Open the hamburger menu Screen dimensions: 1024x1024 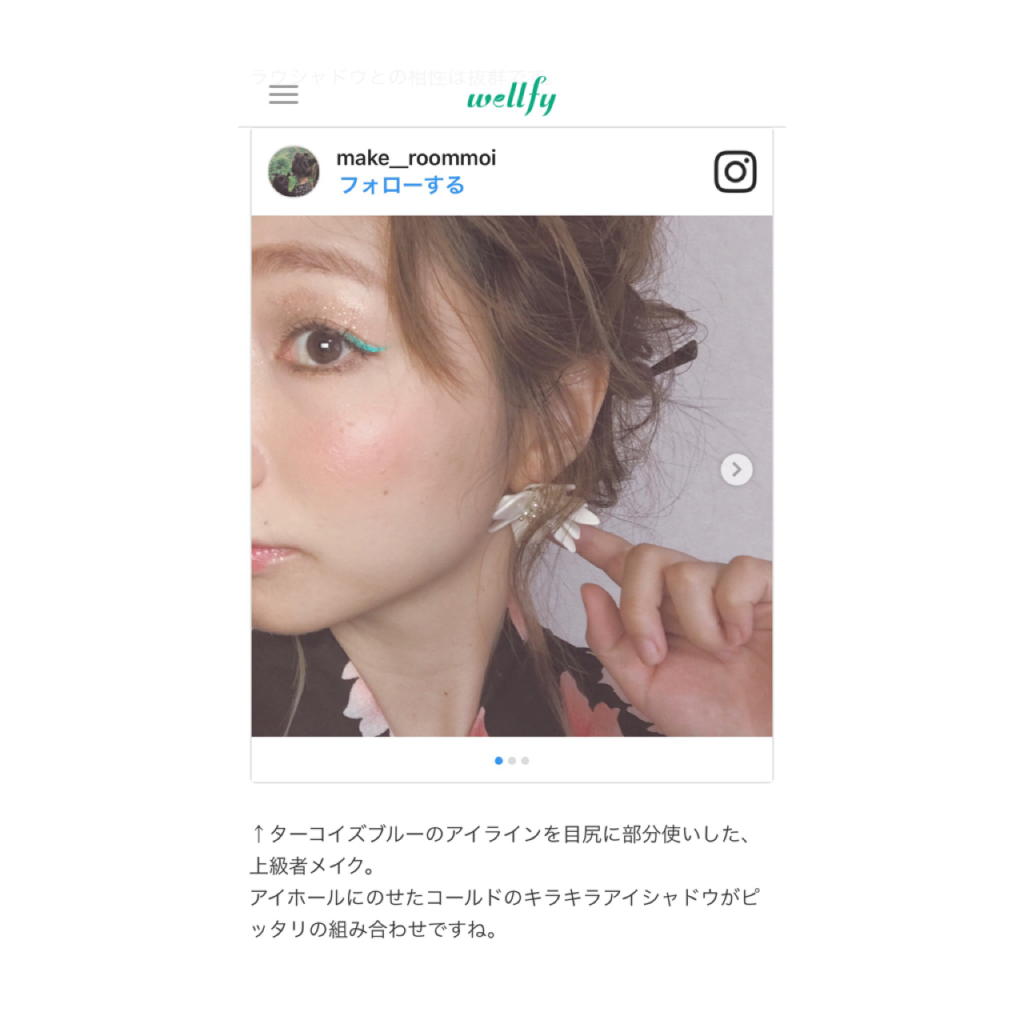[284, 95]
